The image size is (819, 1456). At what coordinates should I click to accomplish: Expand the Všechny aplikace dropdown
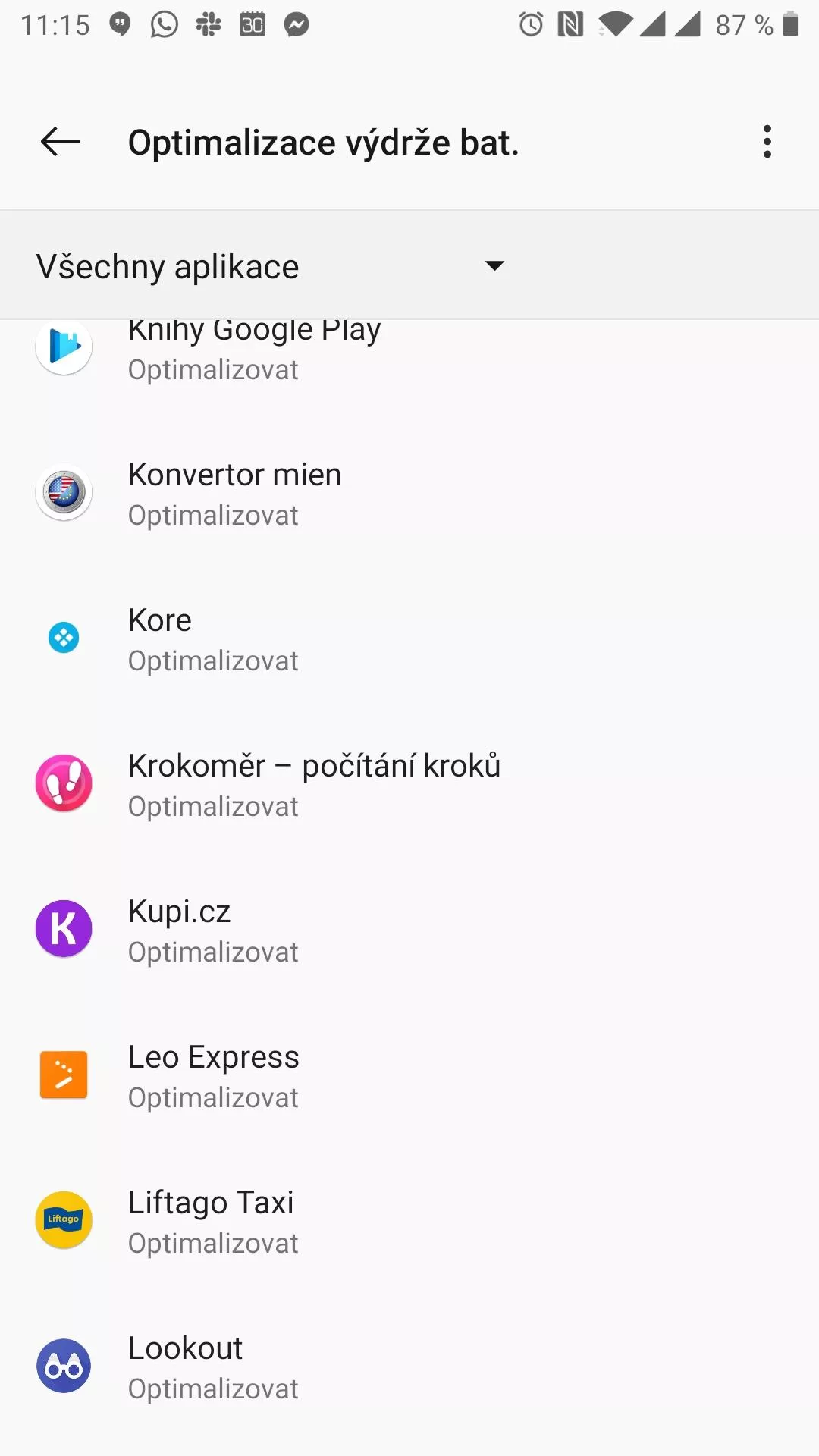(271, 266)
